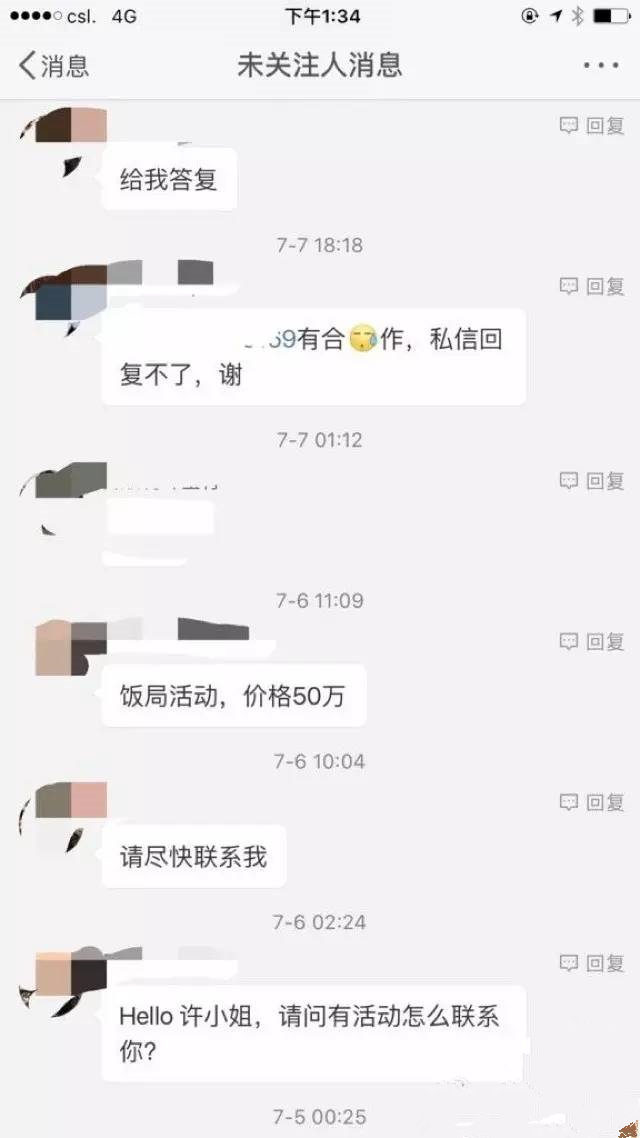Reply to the 私信回复不了 message
Image resolution: width=640 pixels, height=1138 pixels.
pyautogui.click(x=592, y=287)
